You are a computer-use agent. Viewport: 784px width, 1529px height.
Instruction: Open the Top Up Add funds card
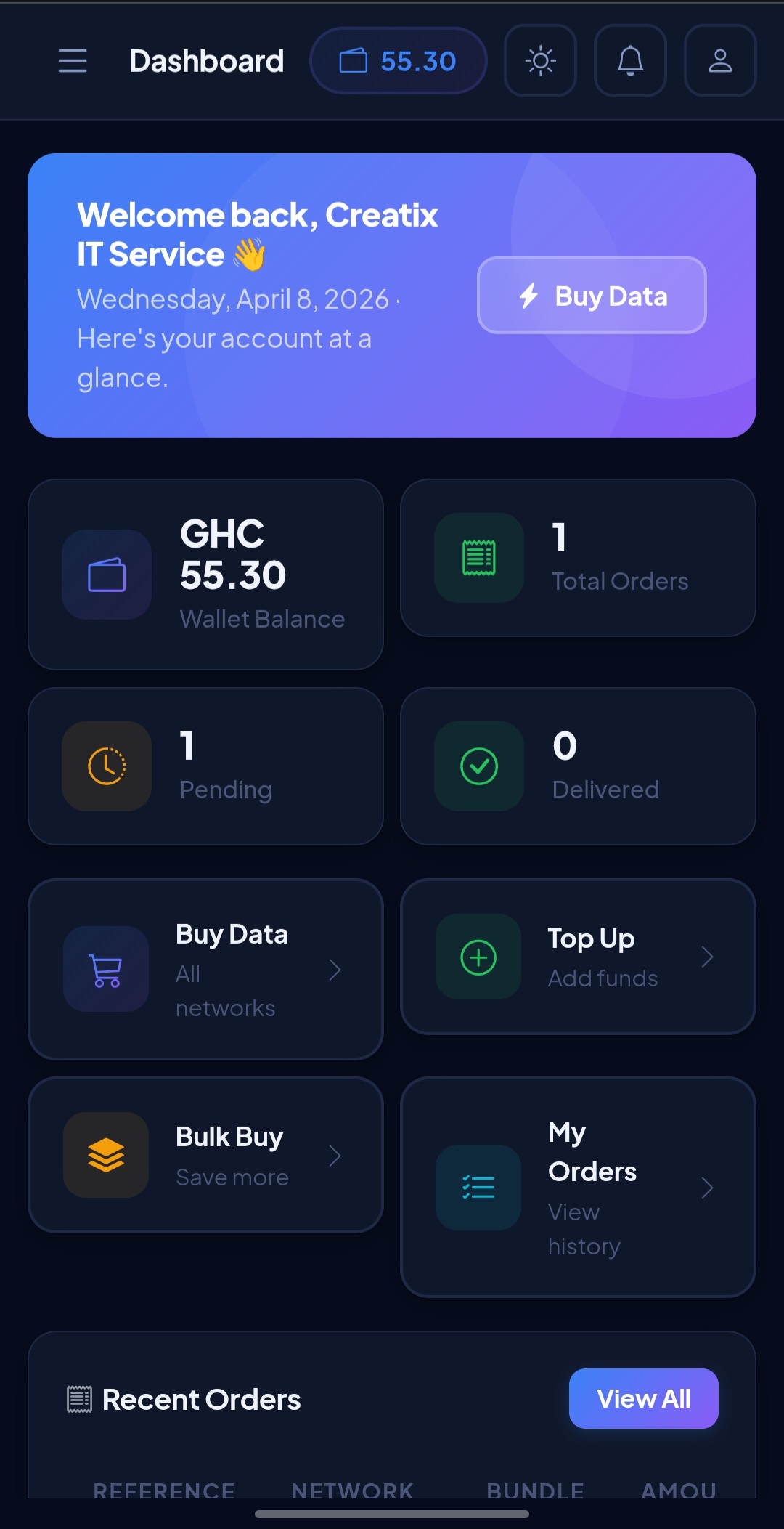click(x=578, y=957)
